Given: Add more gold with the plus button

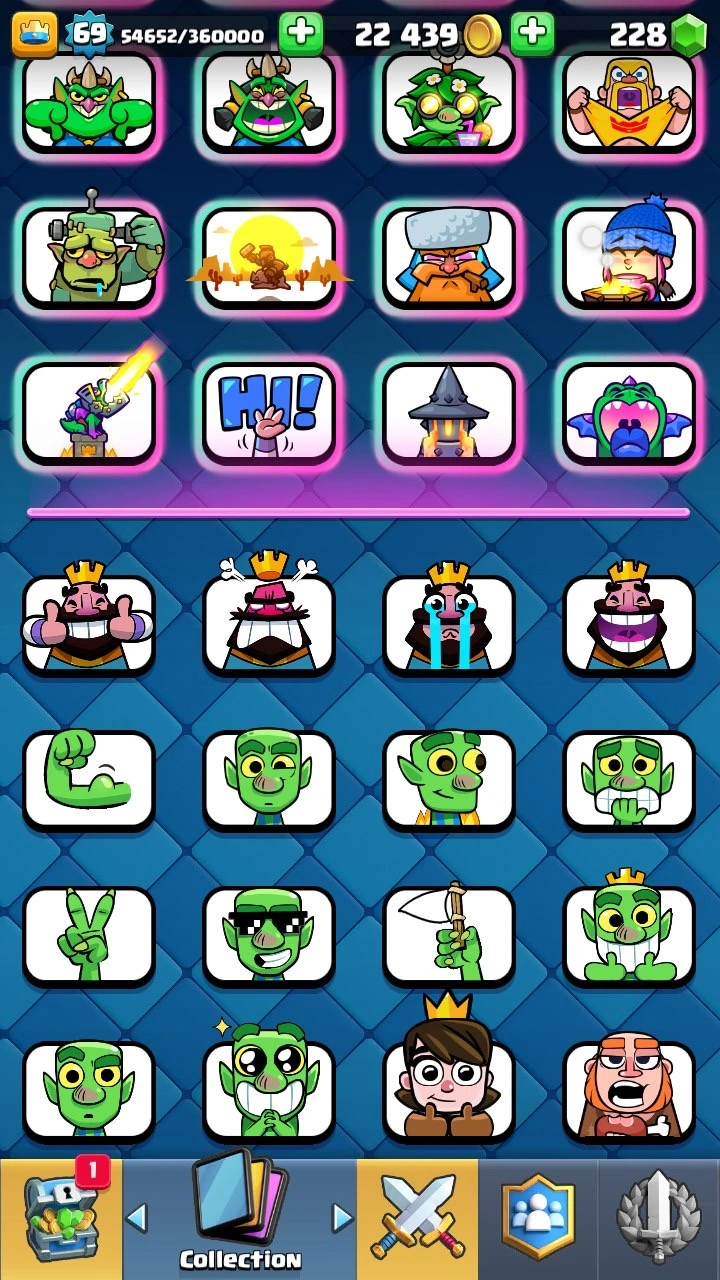Looking at the screenshot, I should 300,35.
